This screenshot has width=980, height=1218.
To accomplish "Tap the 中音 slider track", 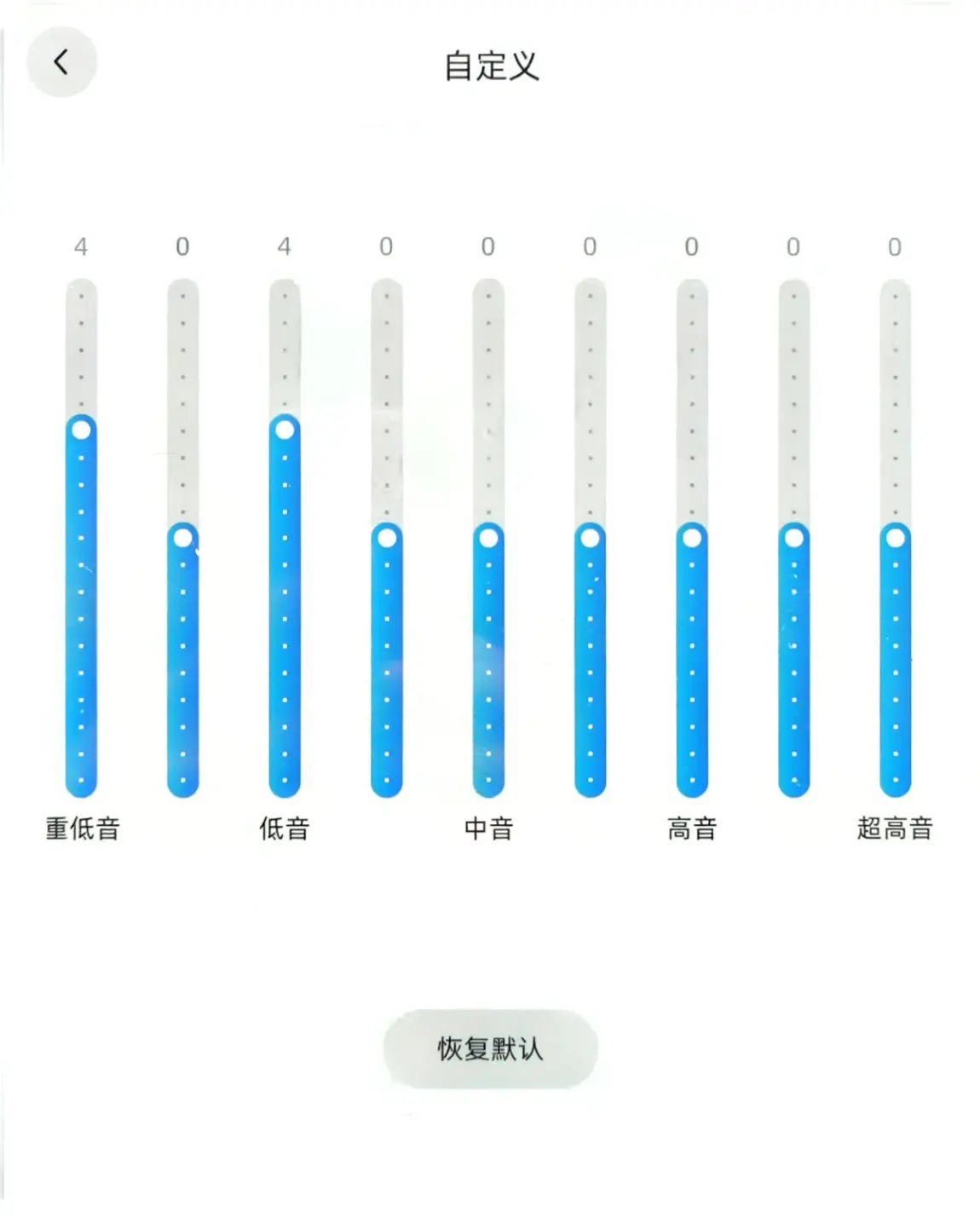I will tap(488, 538).
